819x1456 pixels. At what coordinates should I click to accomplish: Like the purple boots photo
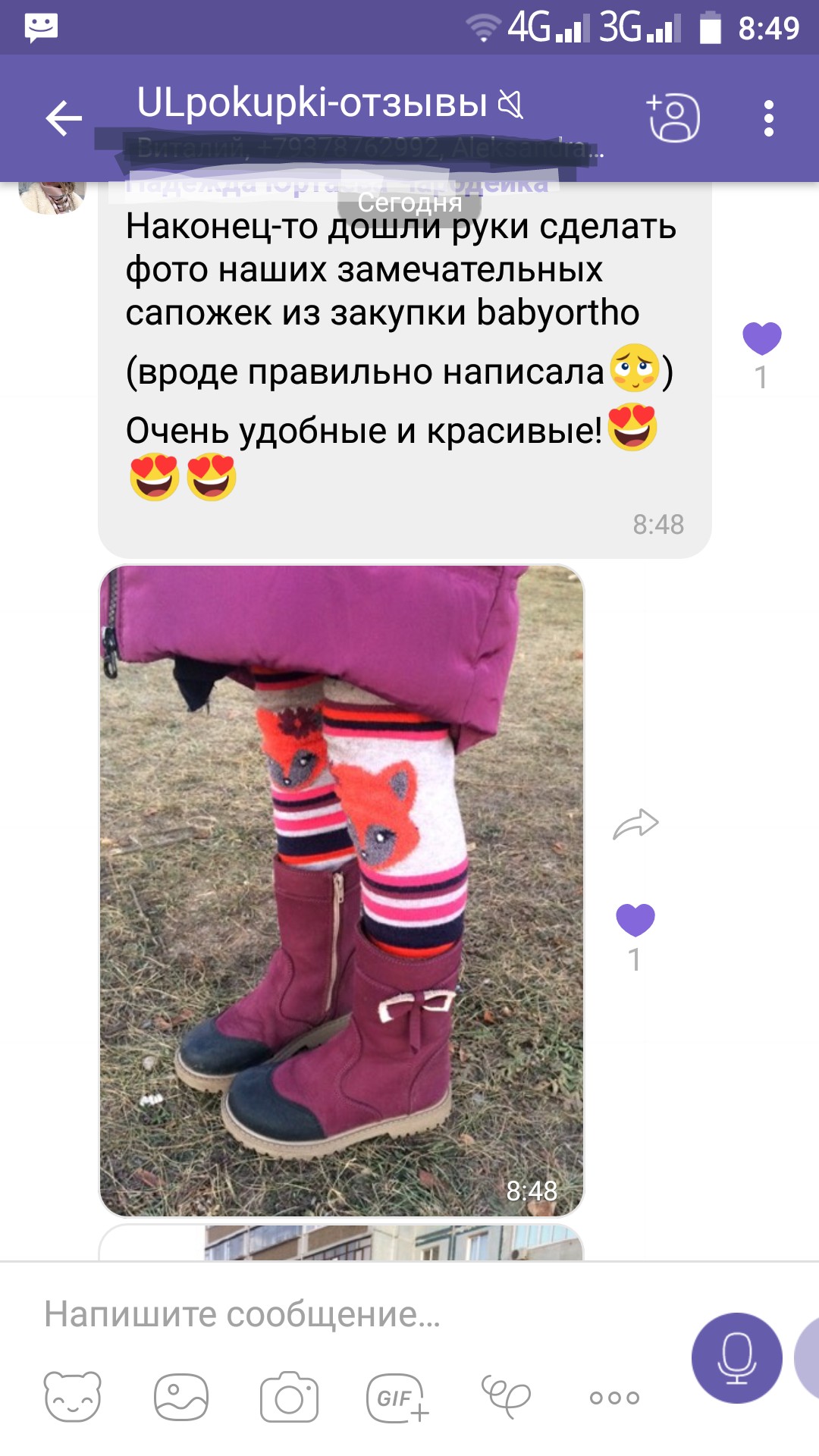(x=635, y=921)
